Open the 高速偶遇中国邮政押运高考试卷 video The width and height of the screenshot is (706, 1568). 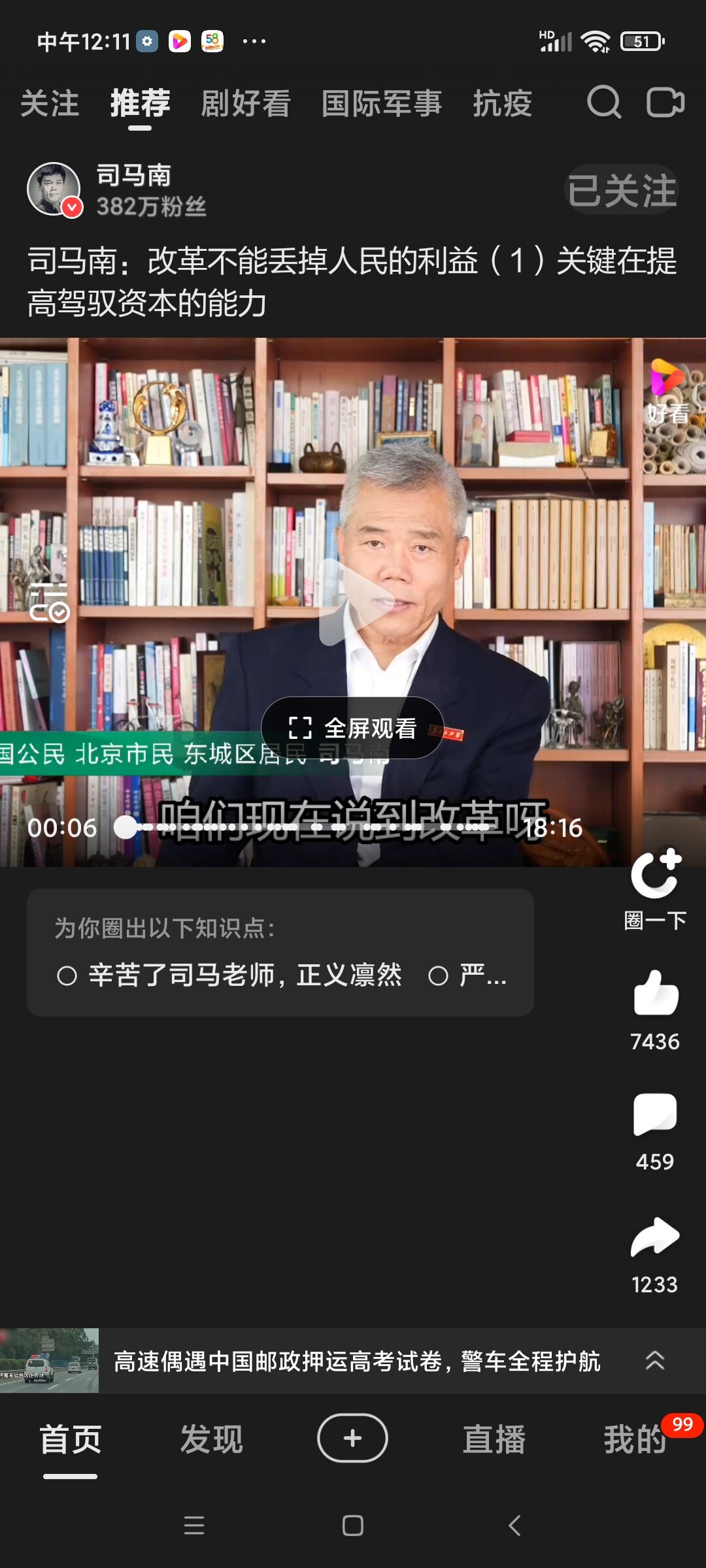tap(356, 1362)
